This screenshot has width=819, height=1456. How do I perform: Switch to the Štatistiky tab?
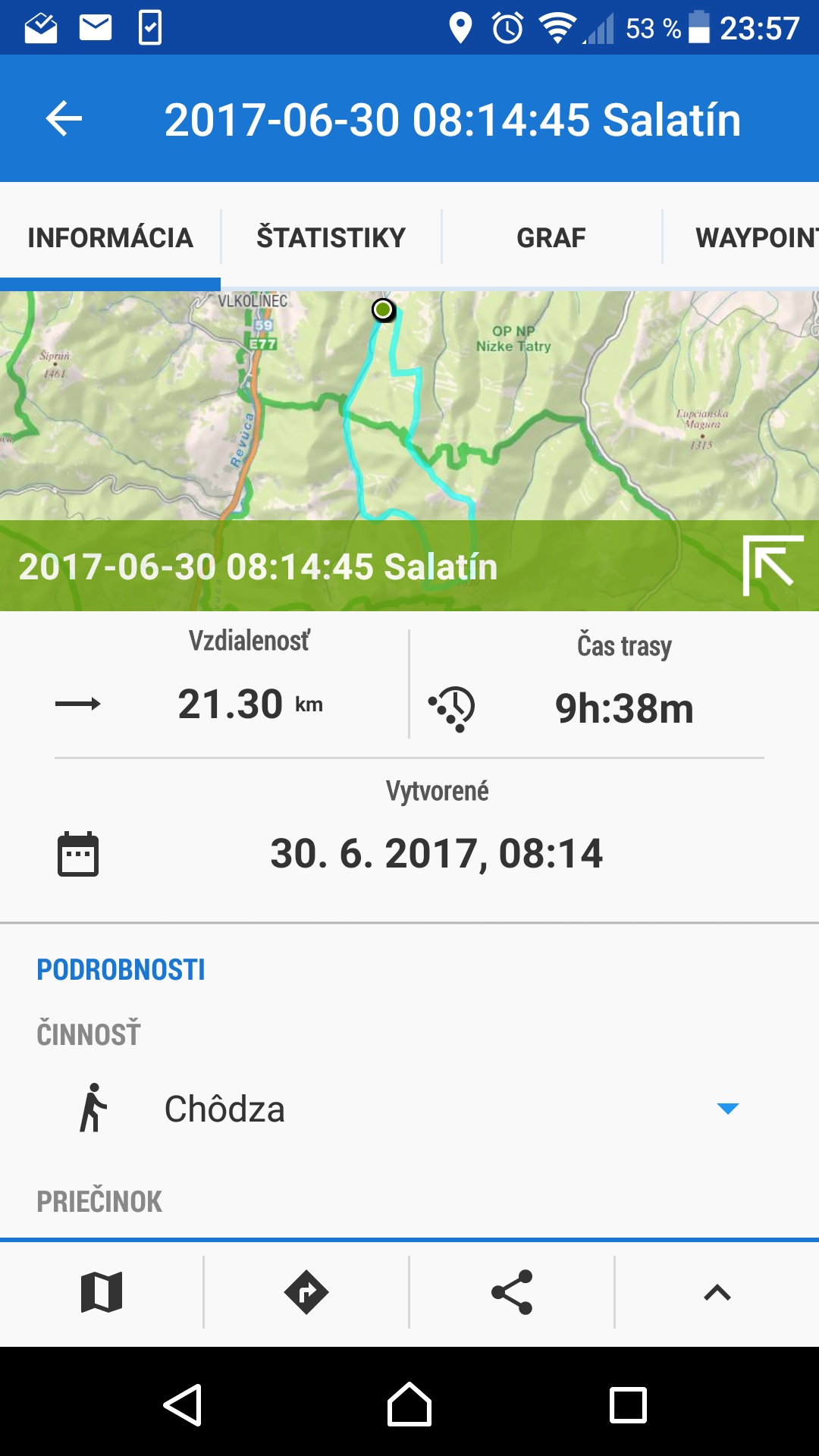pos(331,238)
